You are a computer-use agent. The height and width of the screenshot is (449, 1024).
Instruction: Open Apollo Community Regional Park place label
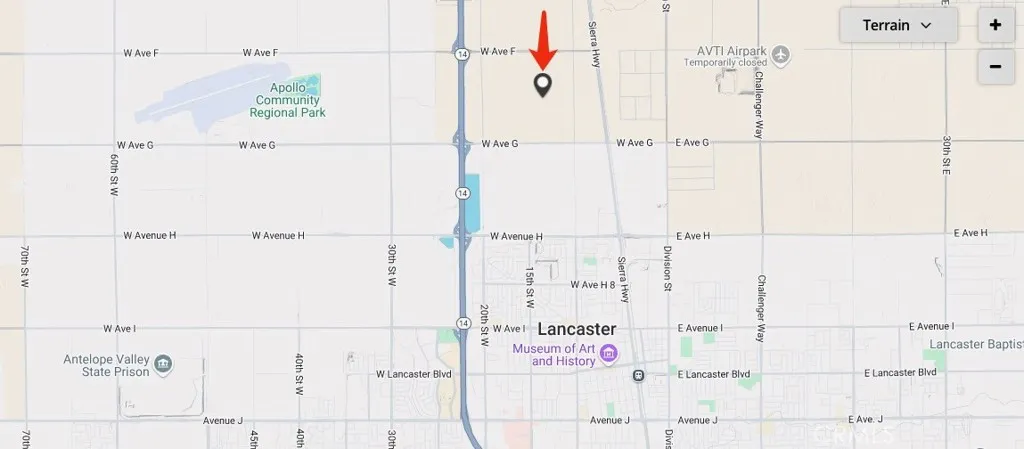pos(287,100)
